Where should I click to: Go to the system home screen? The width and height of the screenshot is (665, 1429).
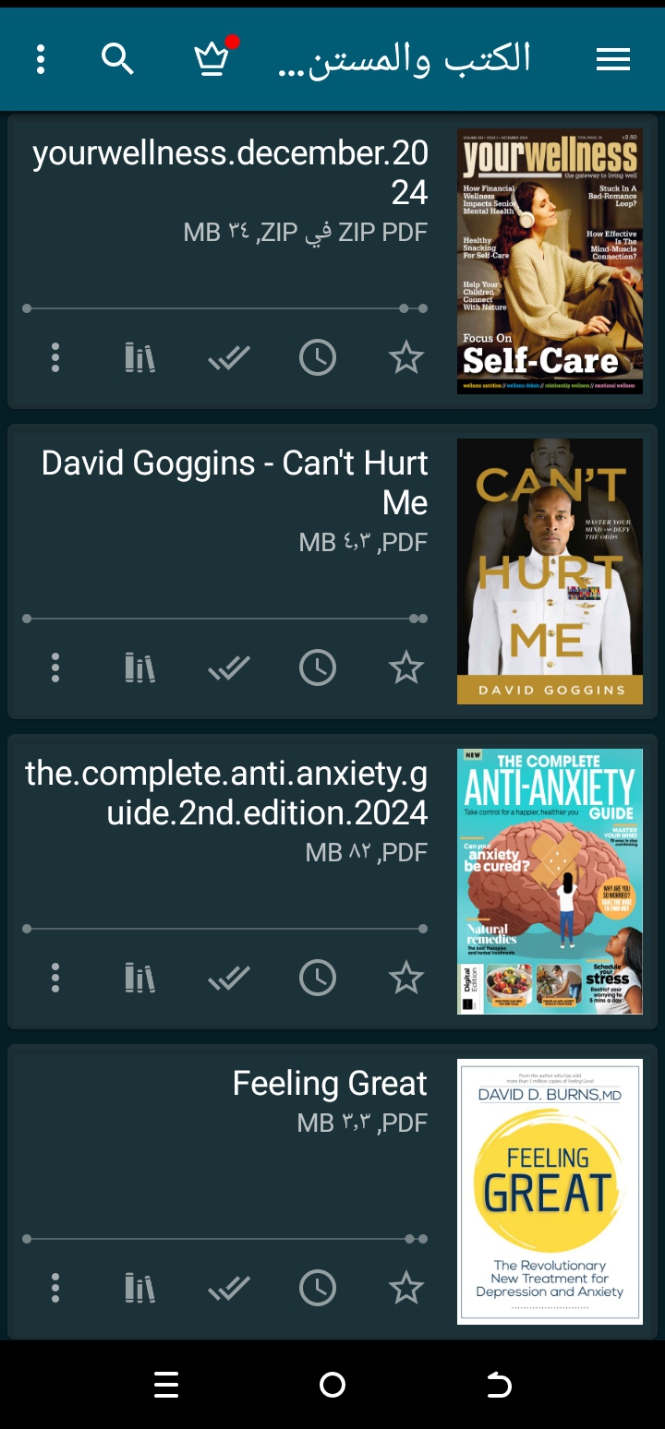pyautogui.click(x=332, y=1385)
